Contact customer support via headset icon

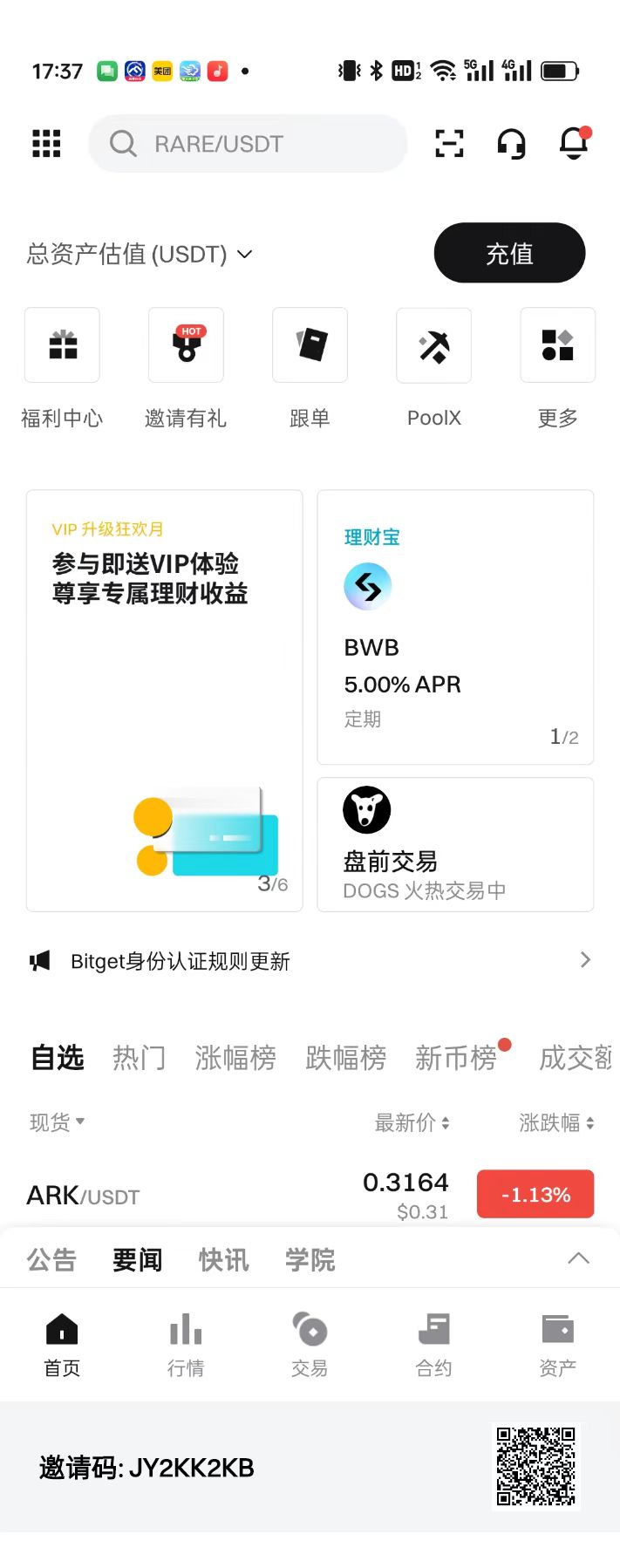(511, 143)
